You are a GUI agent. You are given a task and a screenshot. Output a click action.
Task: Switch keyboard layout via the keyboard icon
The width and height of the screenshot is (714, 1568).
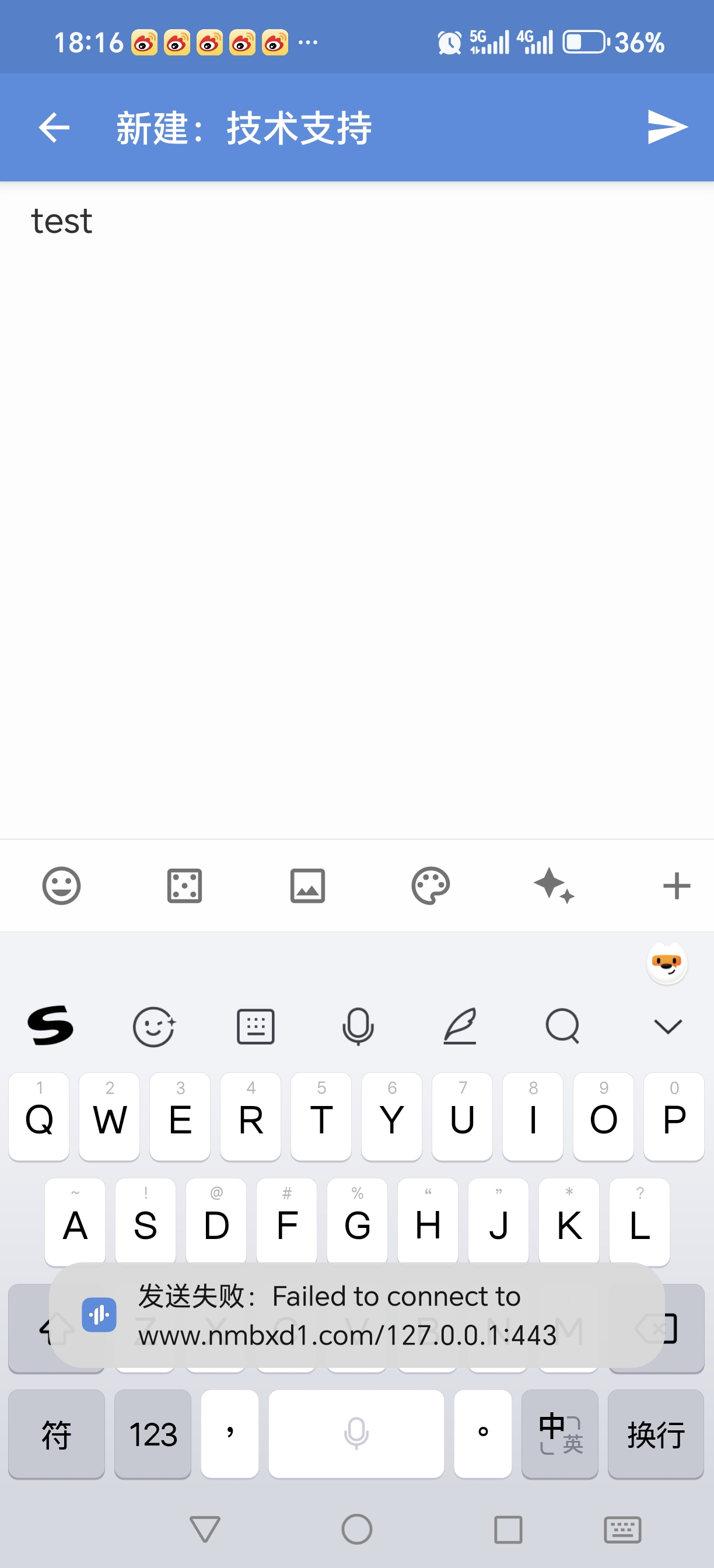(x=256, y=1026)
